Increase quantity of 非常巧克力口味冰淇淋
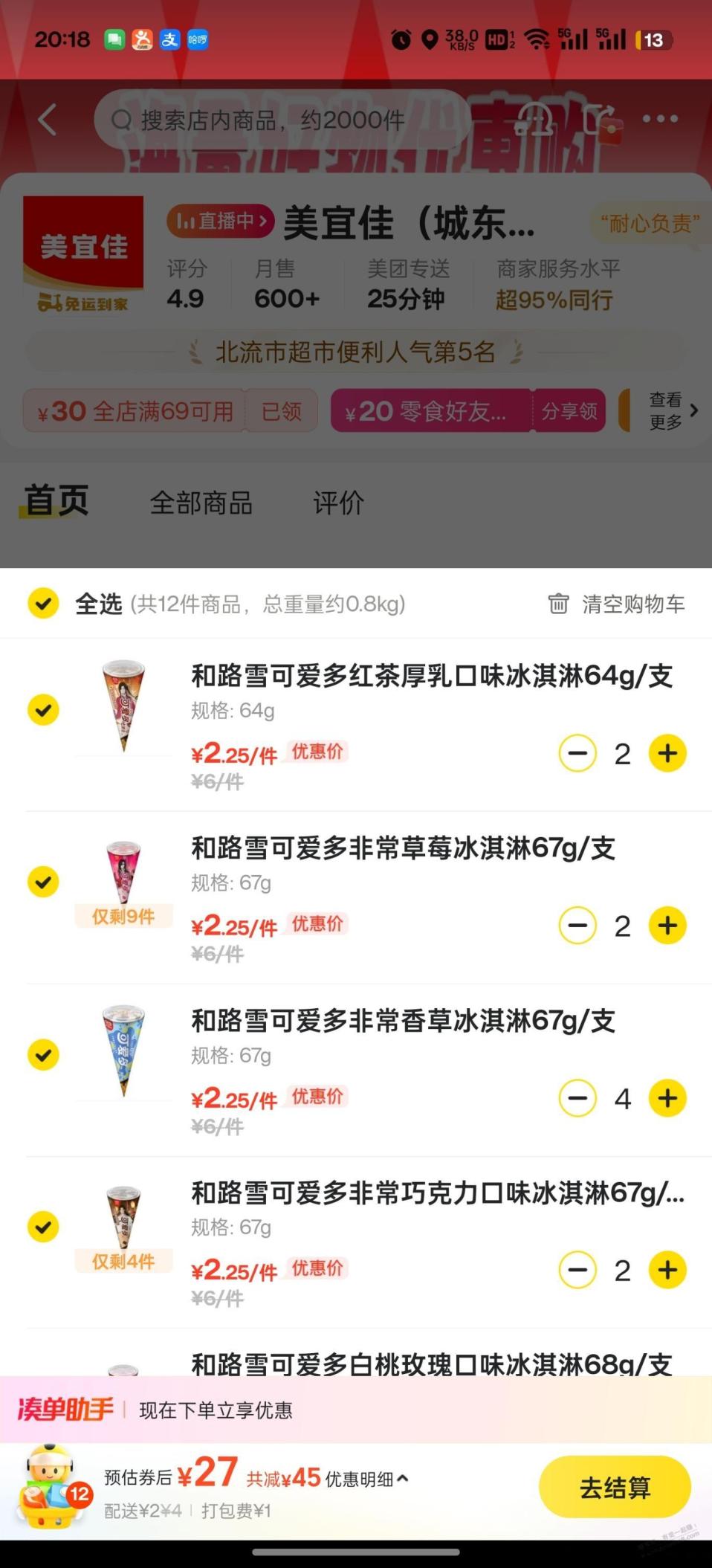 point(667,1270)
